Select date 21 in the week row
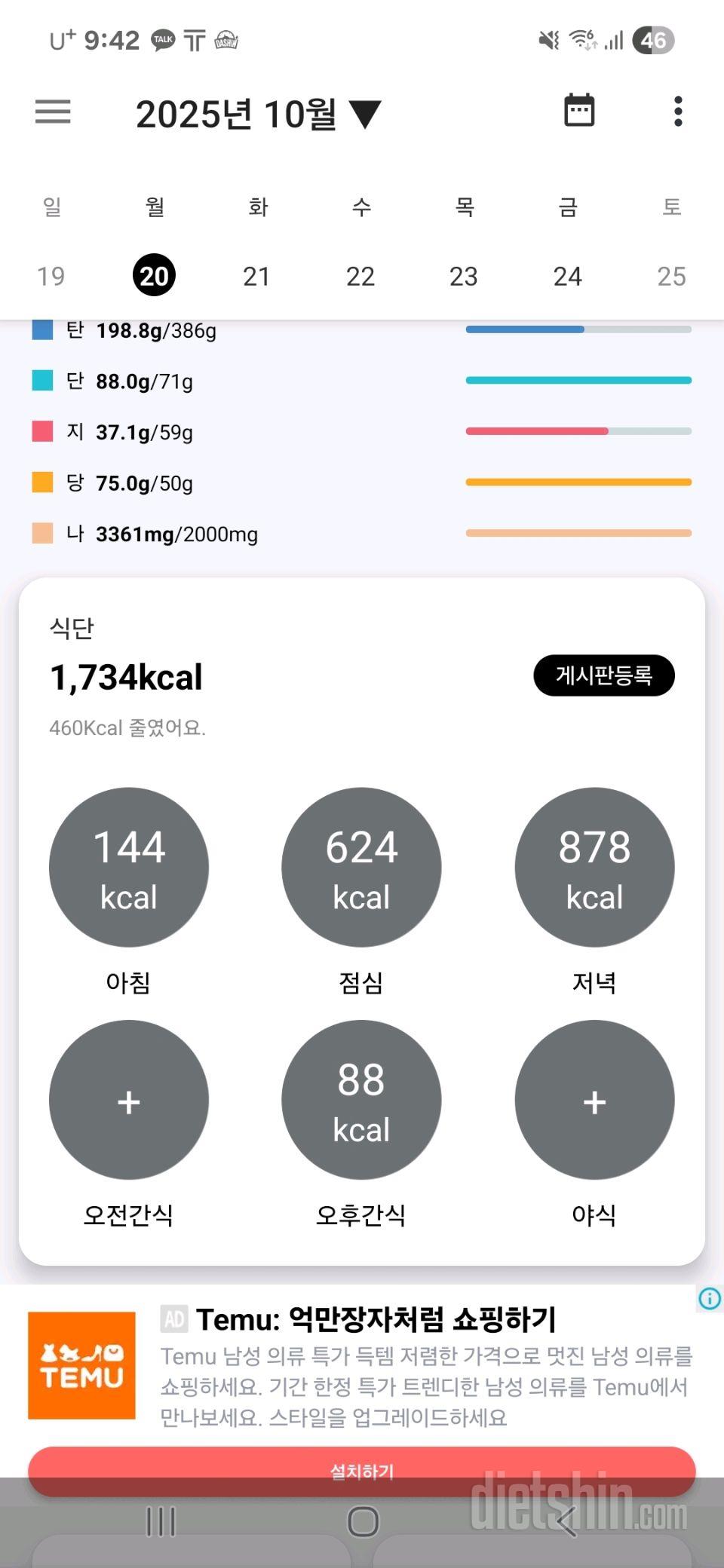This screenshot has height=1568, width=724. [x=256, y=276]
